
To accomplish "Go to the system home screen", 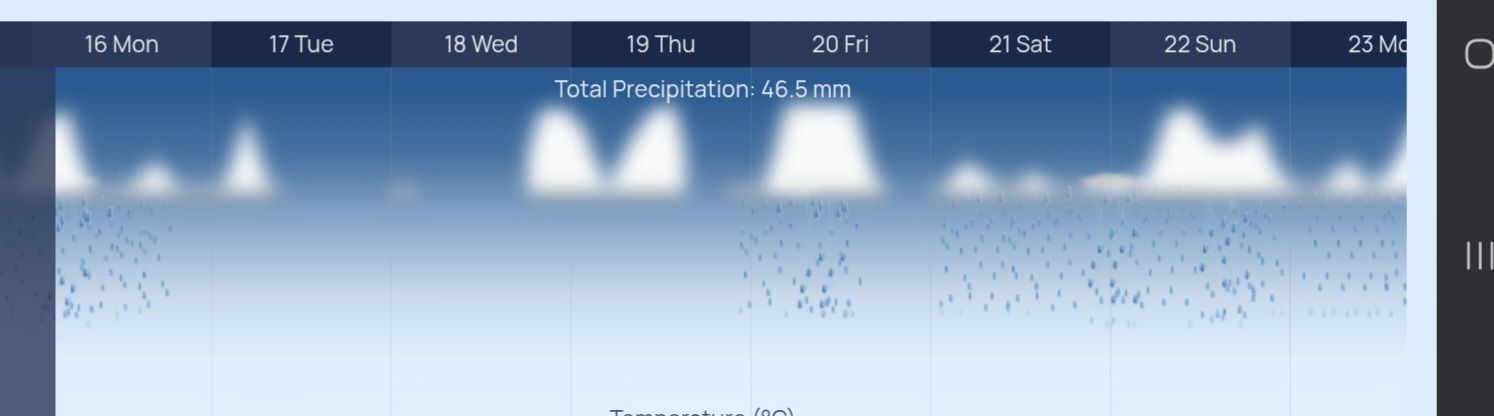I will click(1479, 55).
